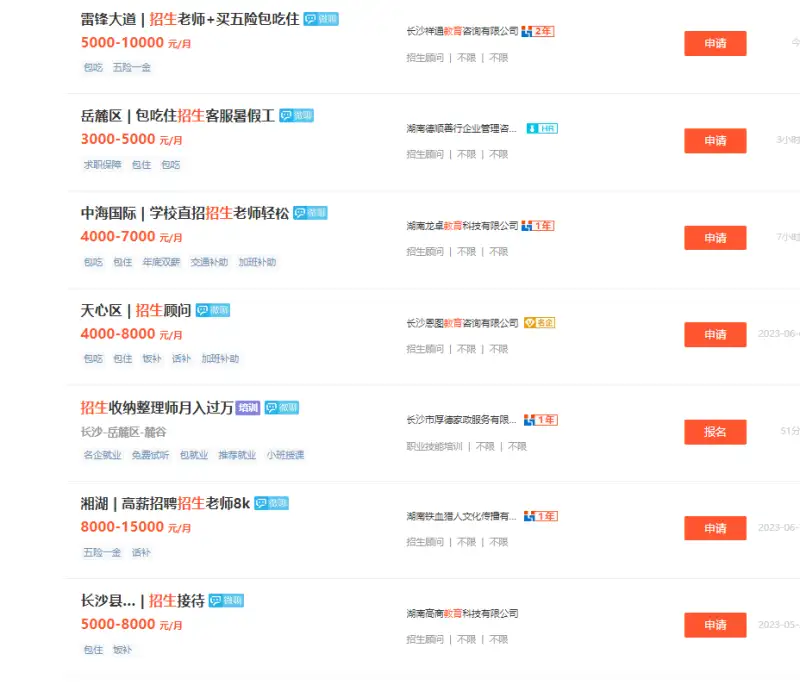This screenshot has width=800, height=685.
Task: Start 微聊 chat for 长沙县 招生接待
Action: [227, 600]
